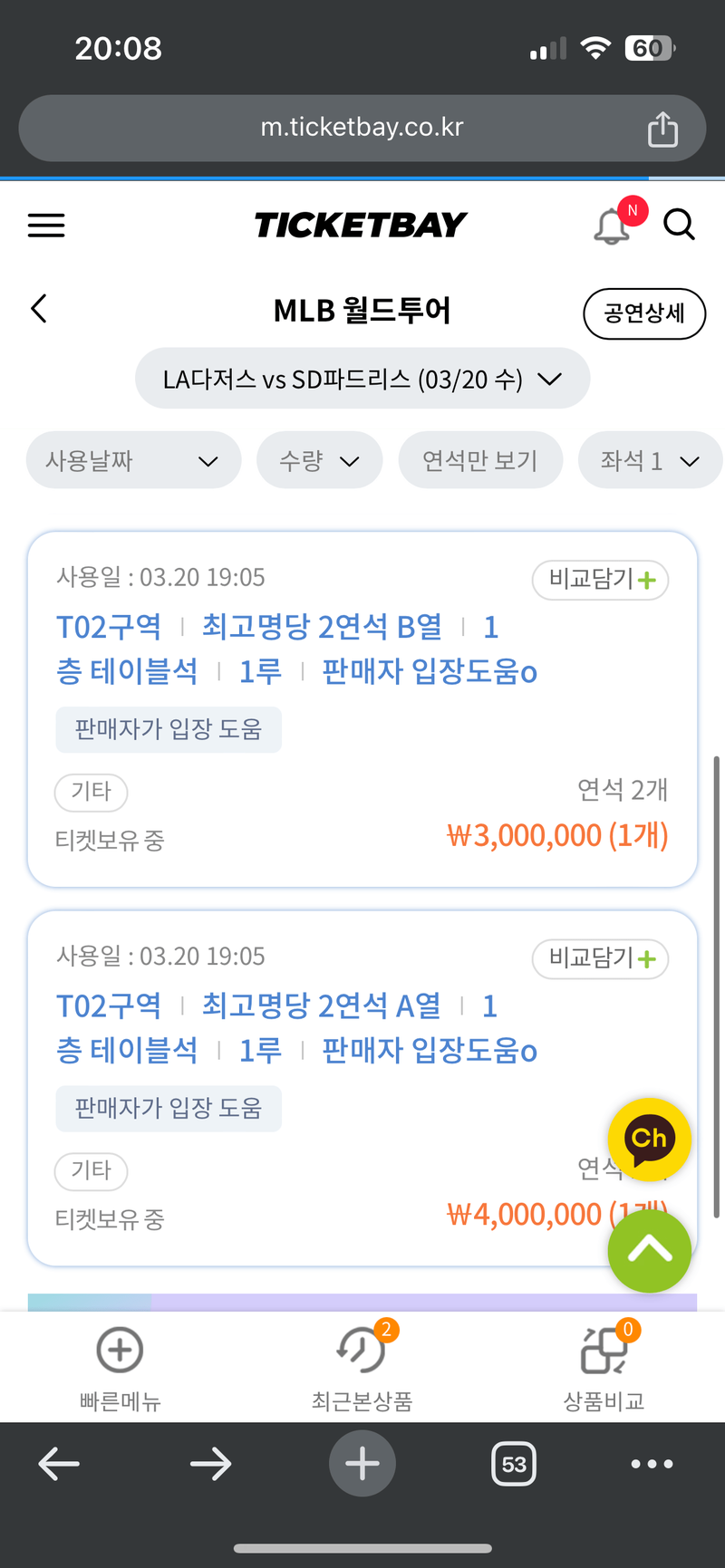Viewport: 725px width, 1568px height.
Task: Open the notifications bell
Action: pos(612,226)
